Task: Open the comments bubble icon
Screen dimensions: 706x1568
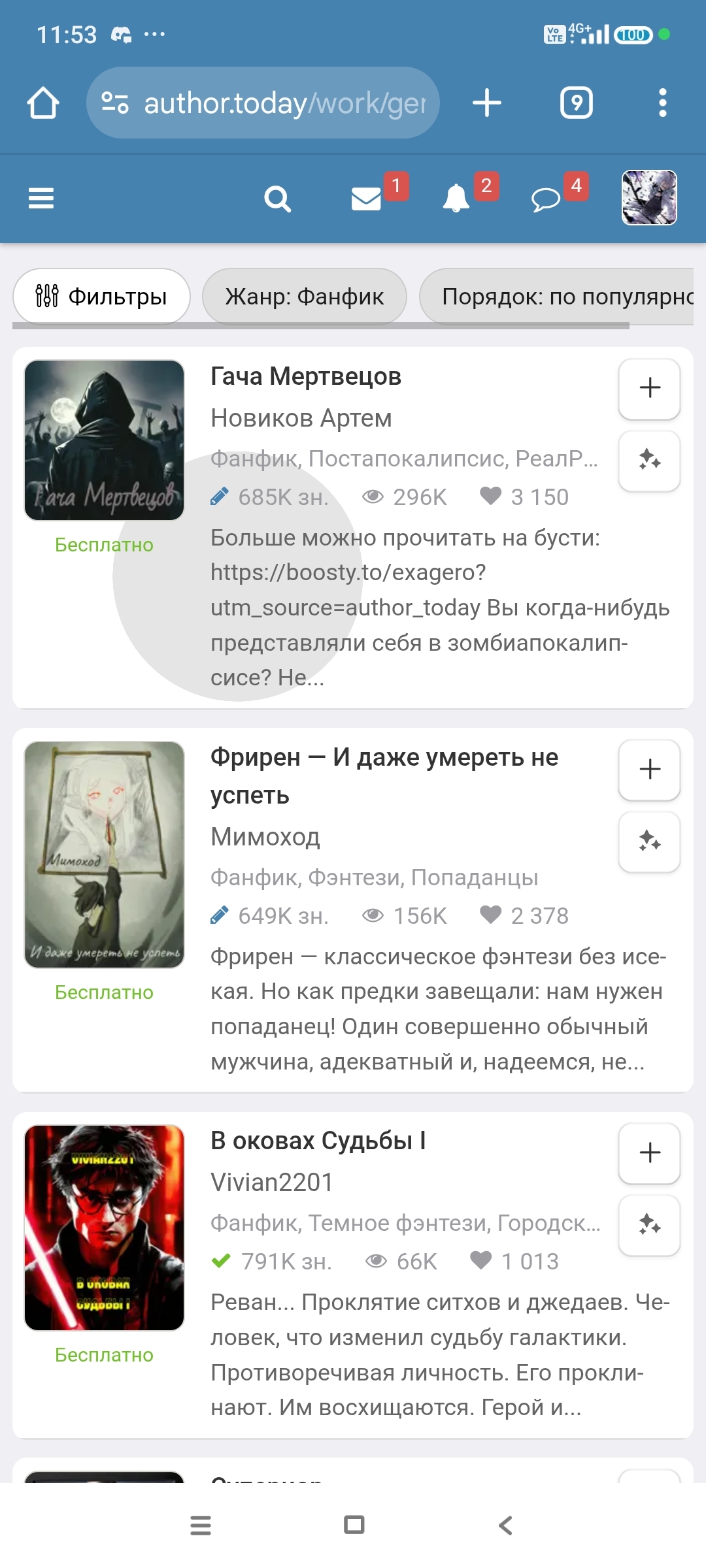Action: tap(546, 199)
